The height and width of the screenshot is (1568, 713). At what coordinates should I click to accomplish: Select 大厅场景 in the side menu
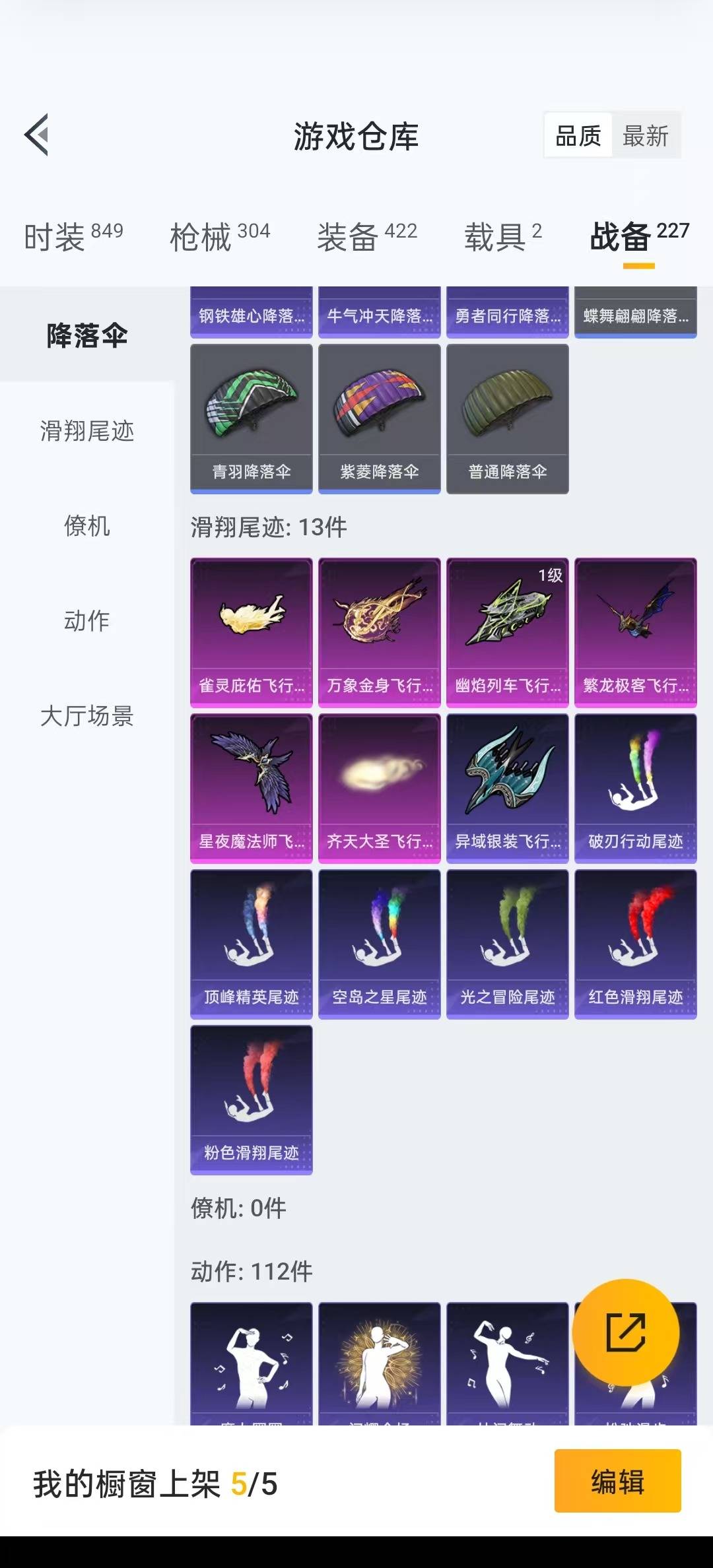86,716
